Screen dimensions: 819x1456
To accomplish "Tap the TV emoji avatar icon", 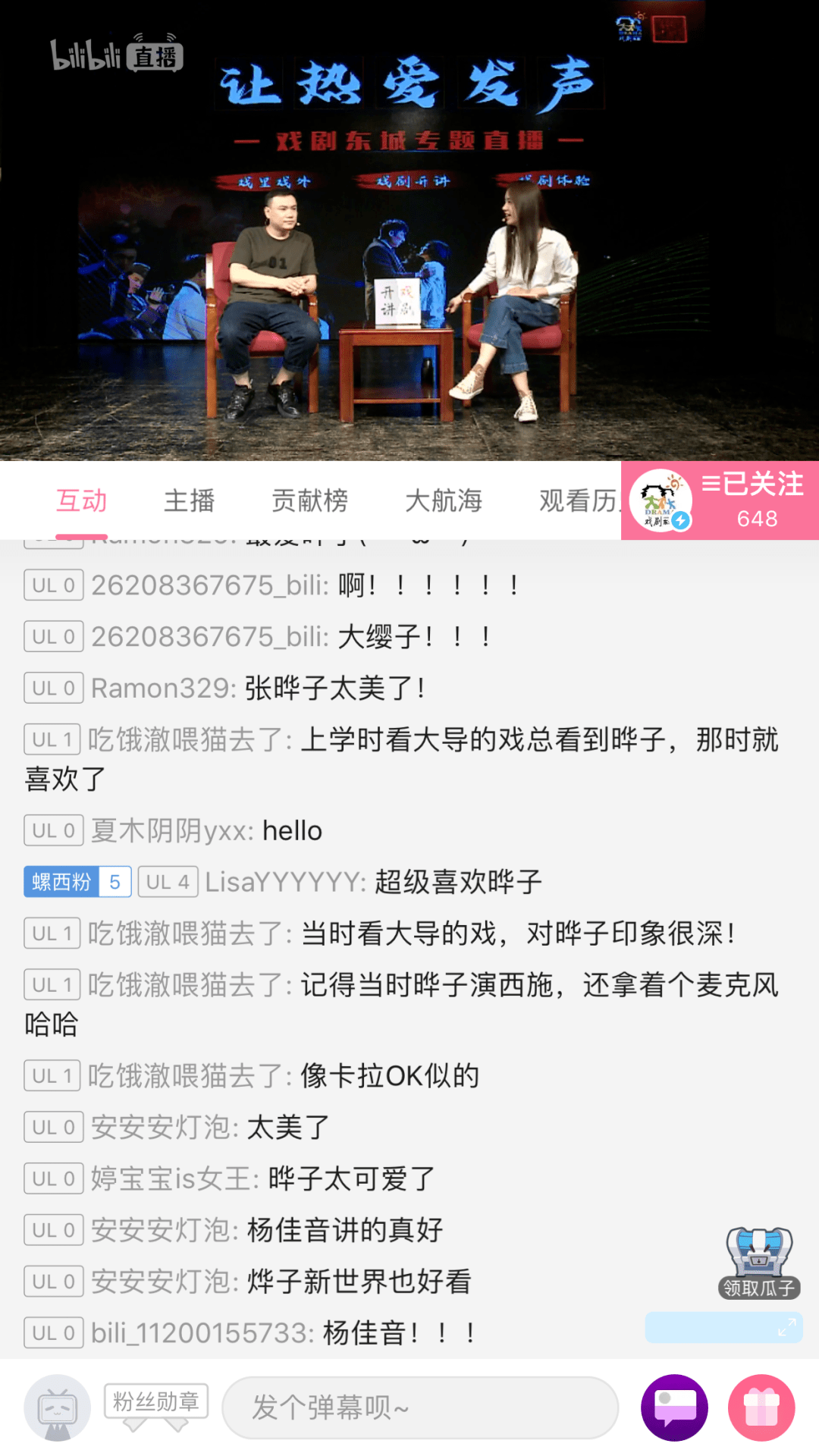I will click(58, 1407).
